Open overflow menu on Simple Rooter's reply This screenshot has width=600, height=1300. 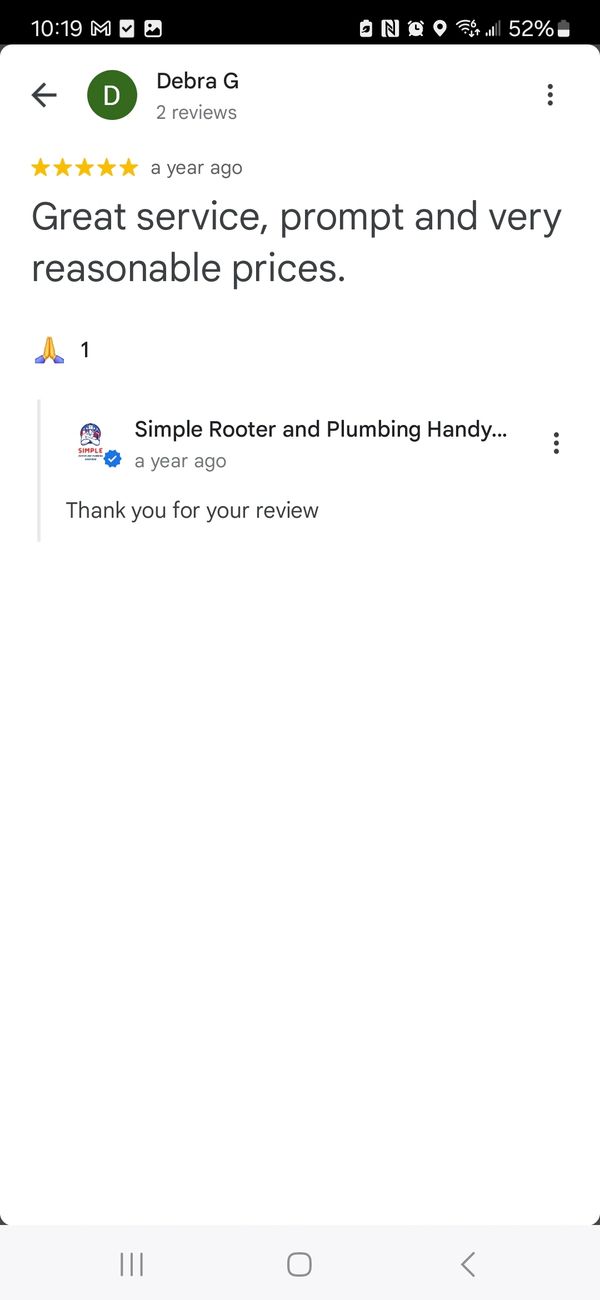point(556,443)
